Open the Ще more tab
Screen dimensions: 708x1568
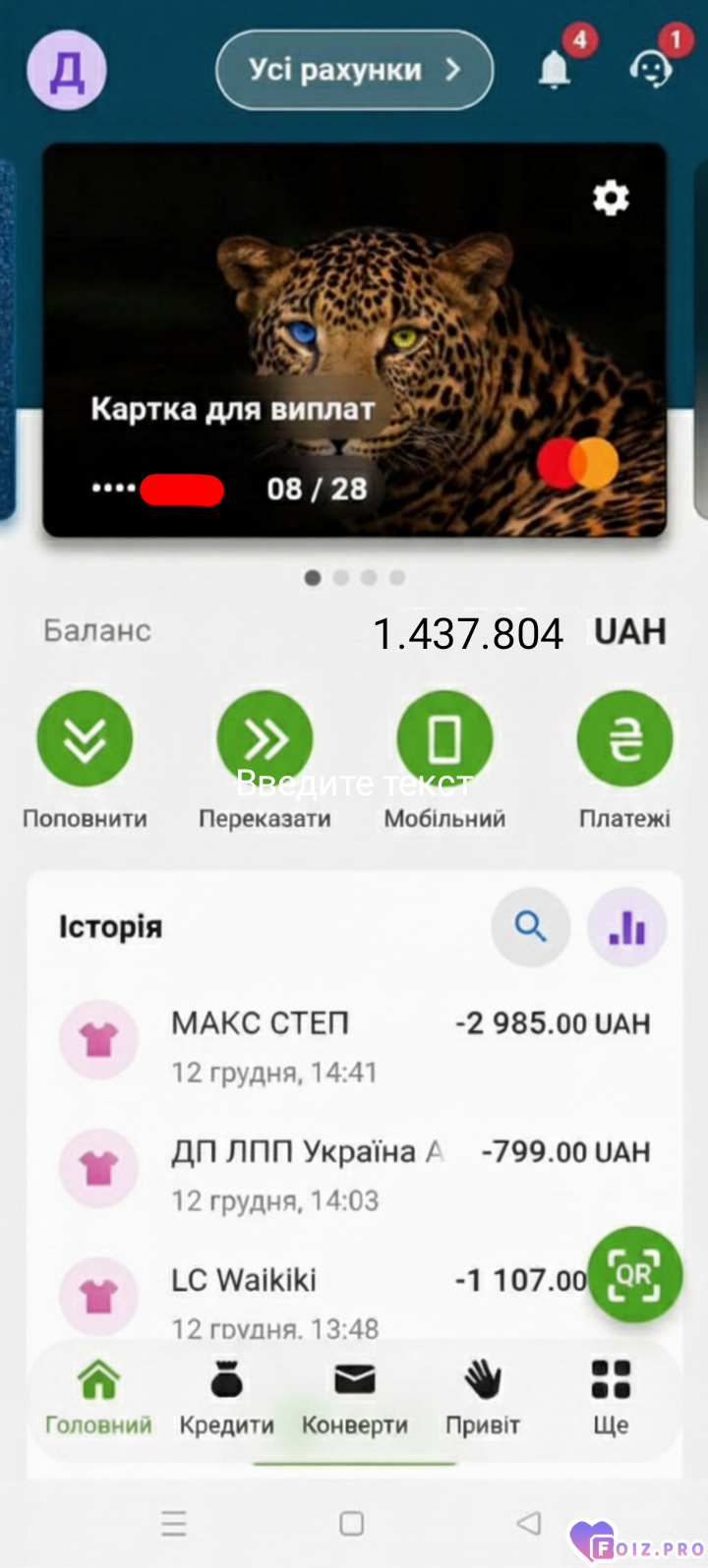pyautogui.click(x=611, y=1398)
